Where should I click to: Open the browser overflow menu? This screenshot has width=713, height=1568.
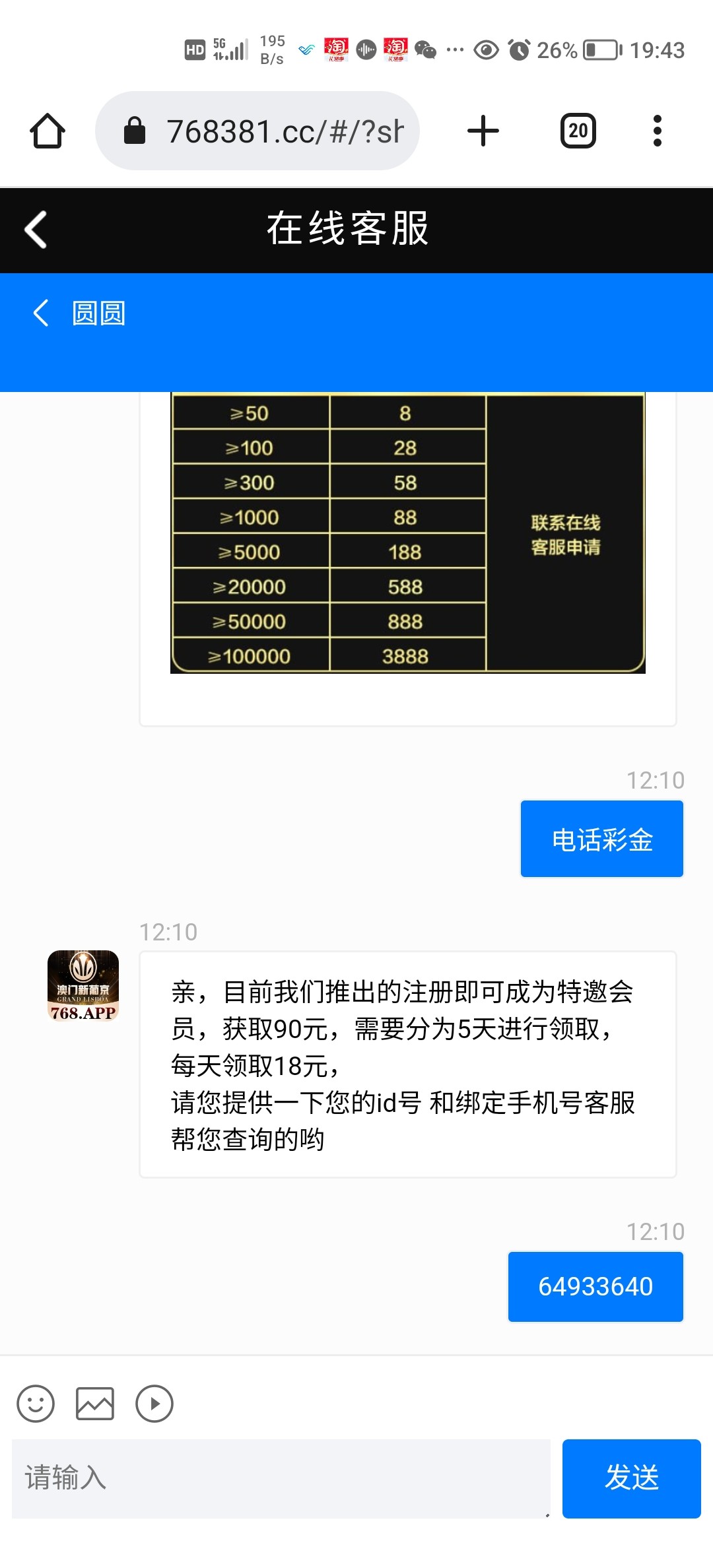coord(656,131)
